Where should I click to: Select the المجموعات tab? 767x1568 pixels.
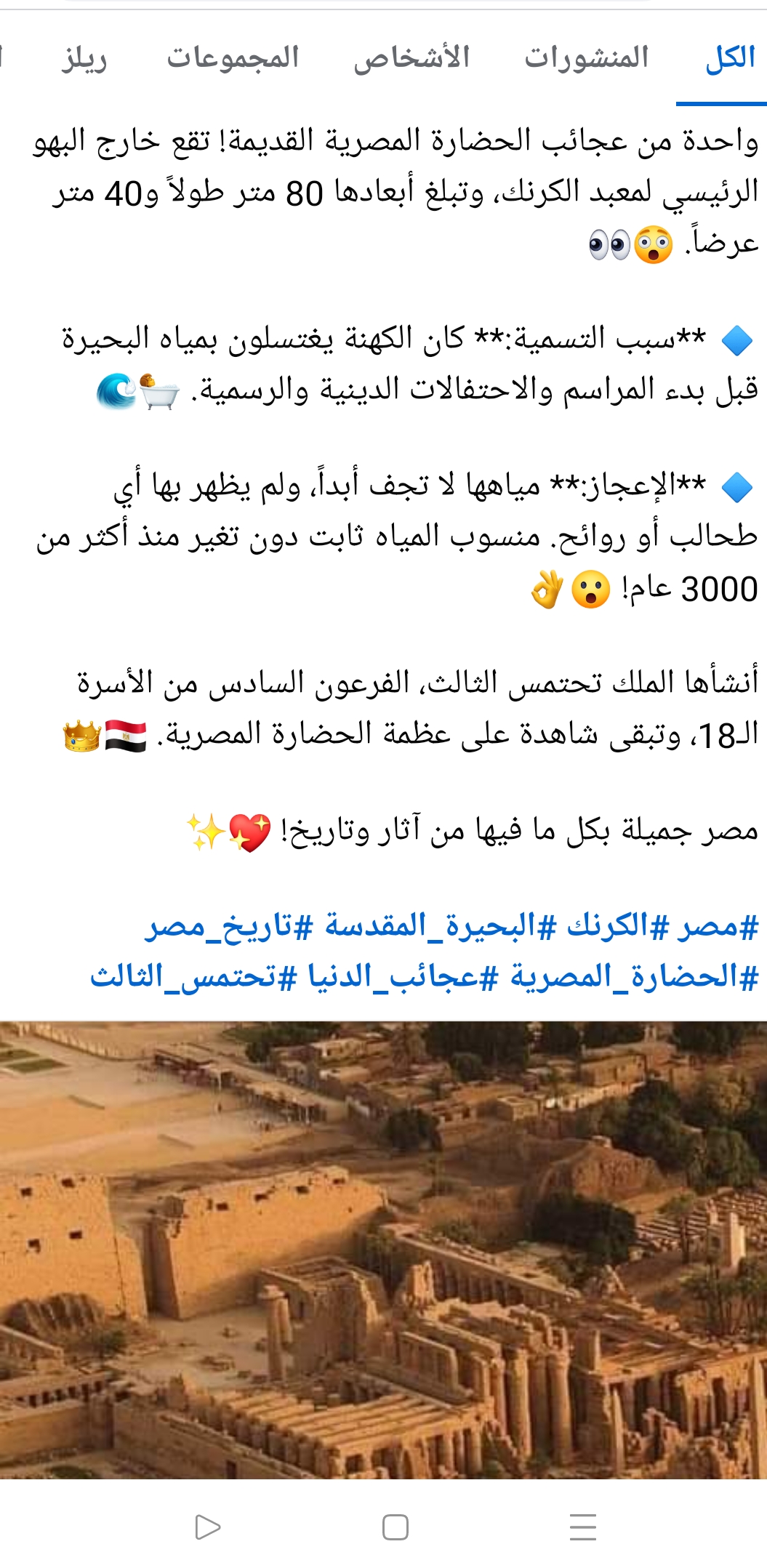point(233,57)
